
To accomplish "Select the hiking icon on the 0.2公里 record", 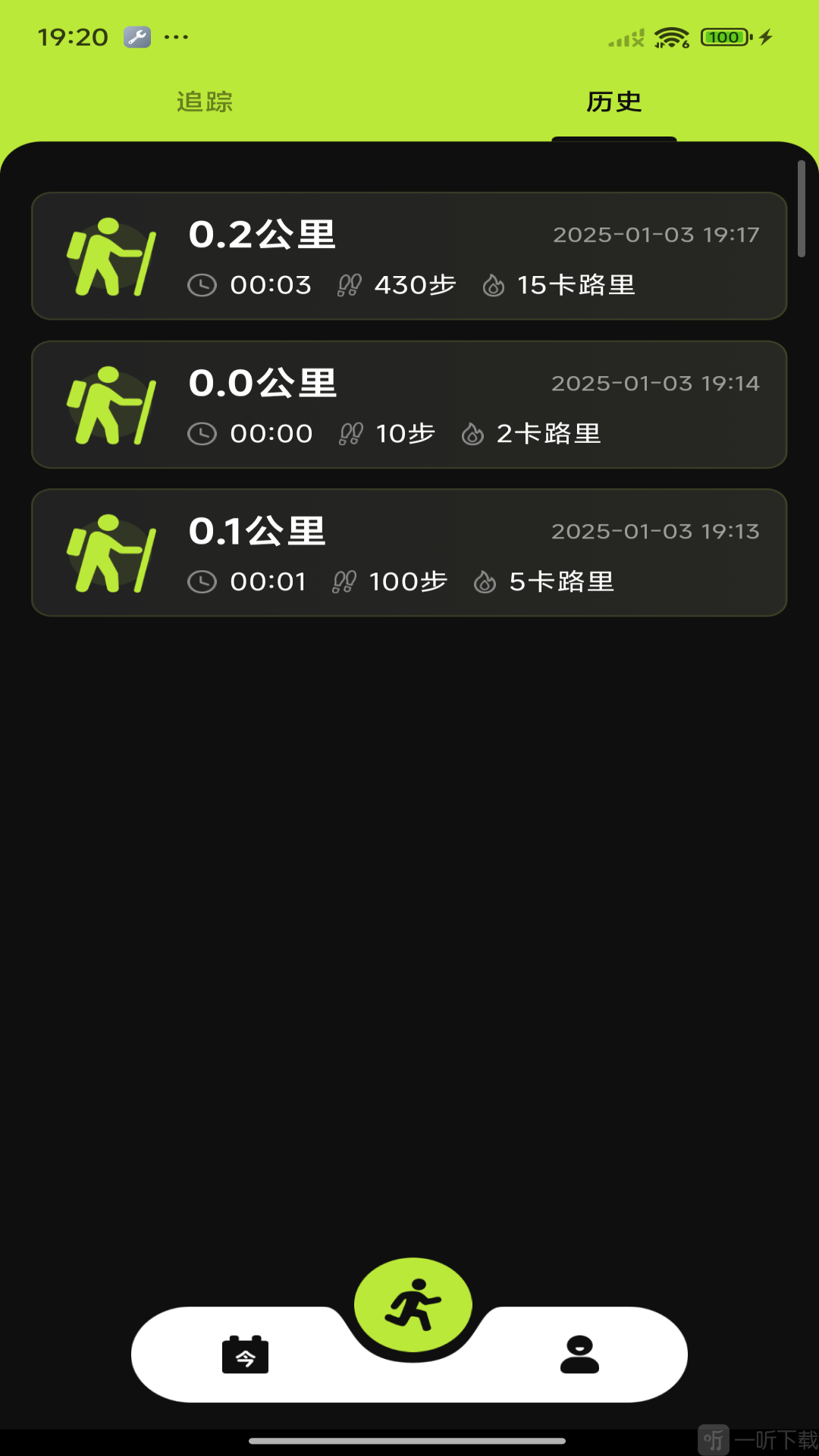I will [x=111, y=256].
